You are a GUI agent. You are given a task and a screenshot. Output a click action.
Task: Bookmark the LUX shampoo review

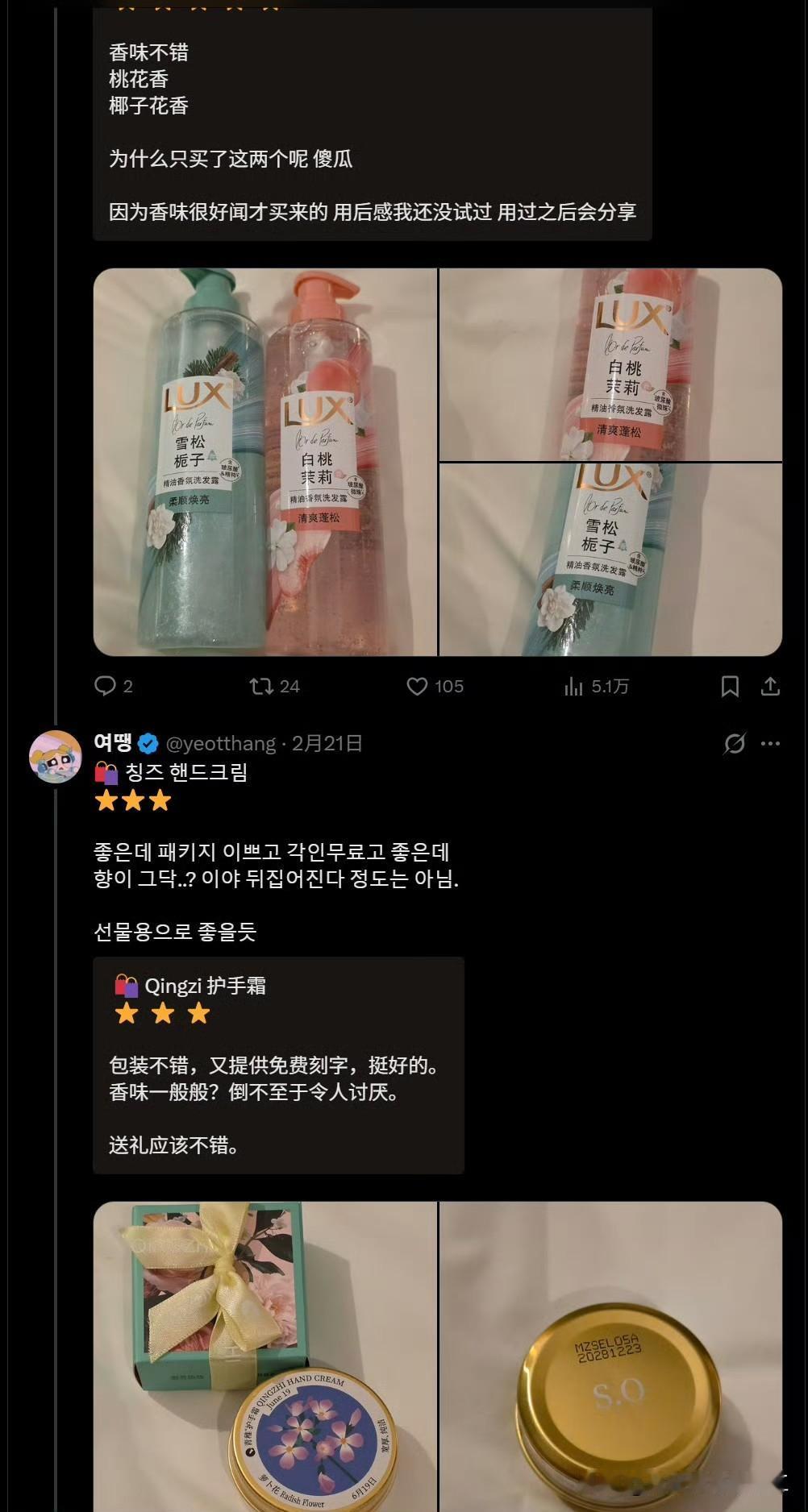point(730,686)
